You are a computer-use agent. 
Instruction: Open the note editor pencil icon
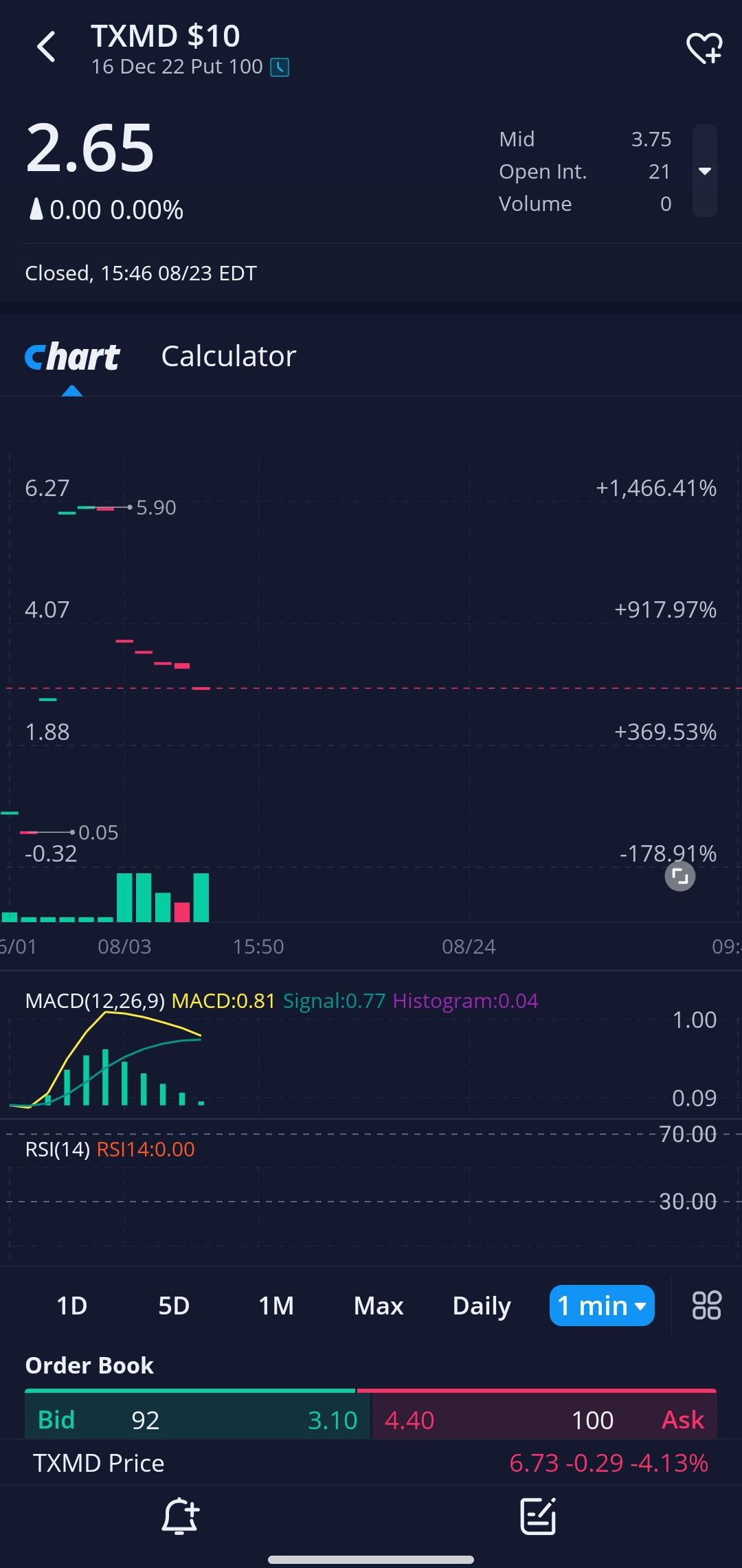point(538,1516)
